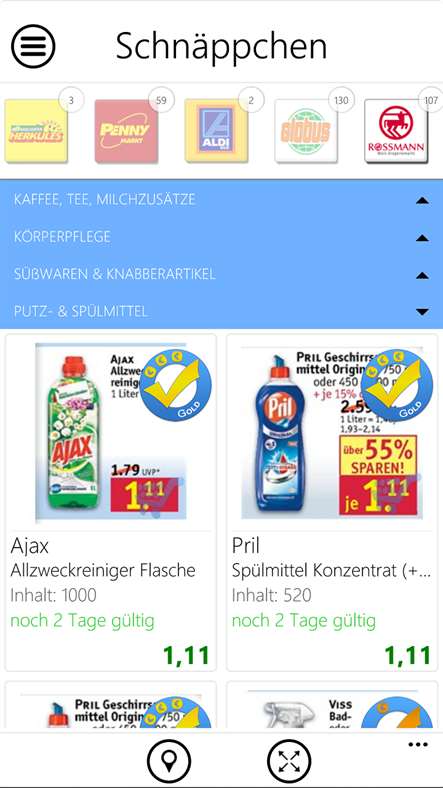Select the Herkules store tile

coord(36,131)
